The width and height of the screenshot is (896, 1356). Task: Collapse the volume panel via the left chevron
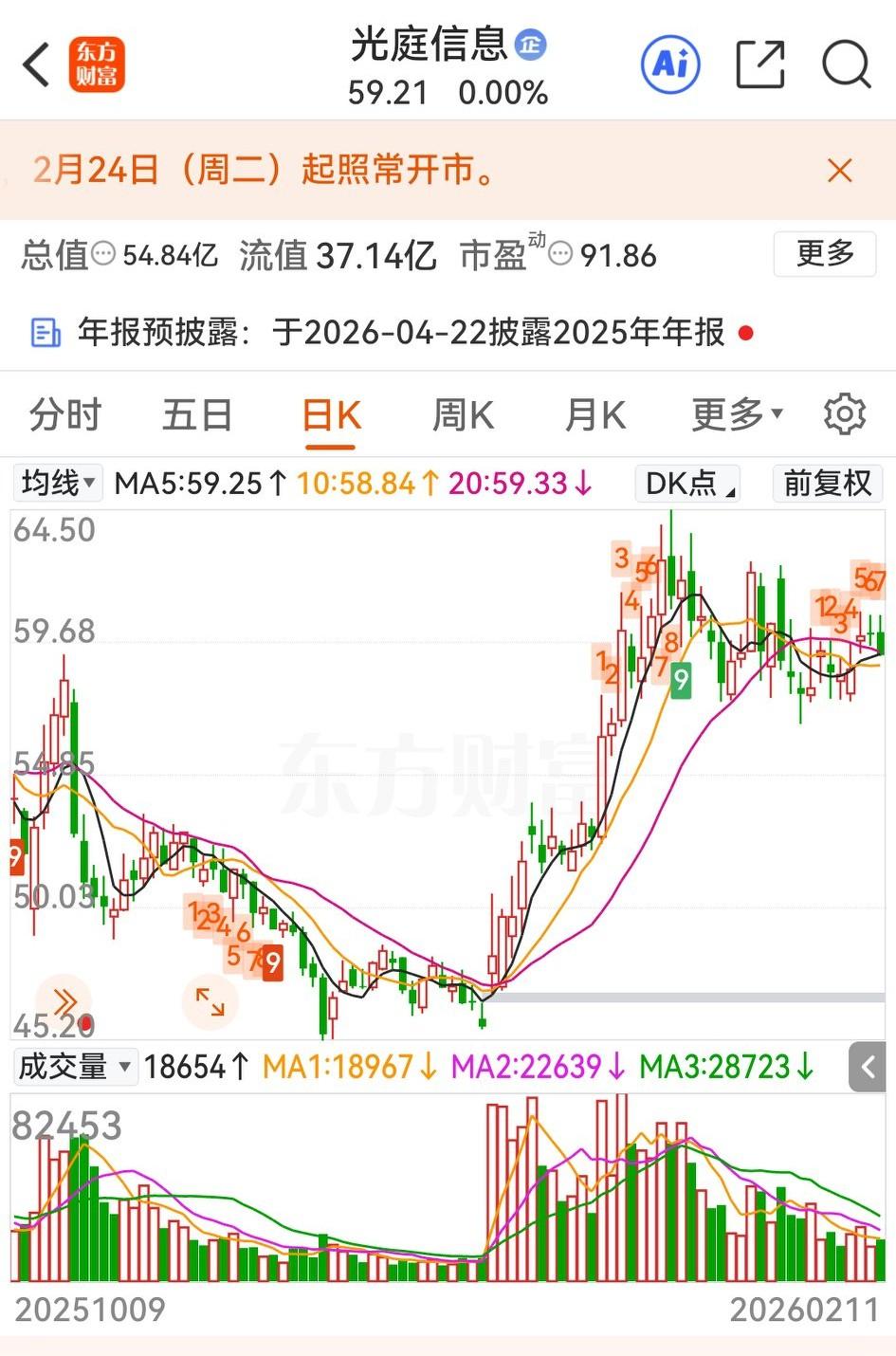(867, 1066)
